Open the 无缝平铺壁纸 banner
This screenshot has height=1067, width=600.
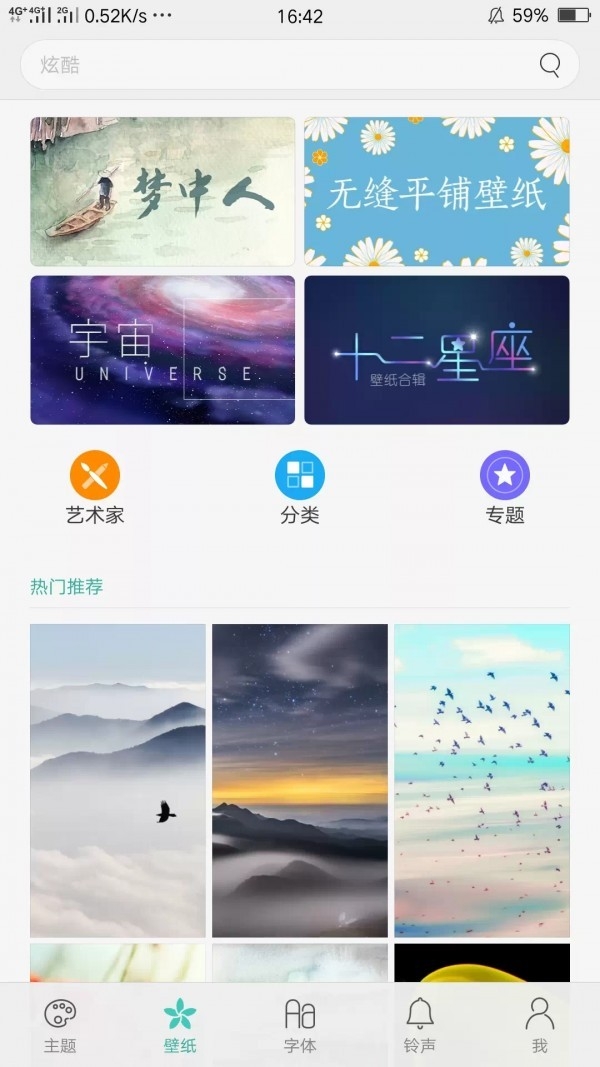click(437, 191)
